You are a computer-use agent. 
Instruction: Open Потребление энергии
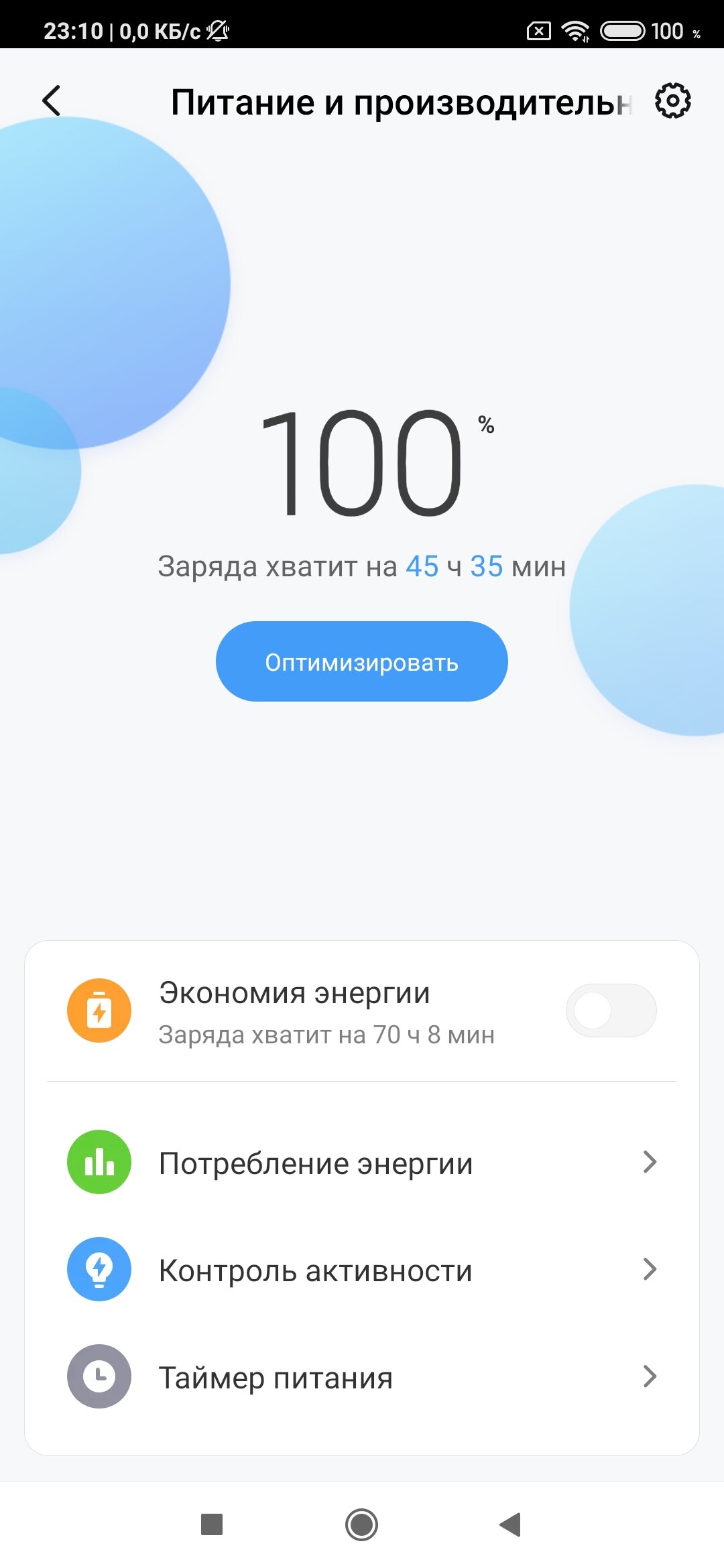(x=362, y=1163)
